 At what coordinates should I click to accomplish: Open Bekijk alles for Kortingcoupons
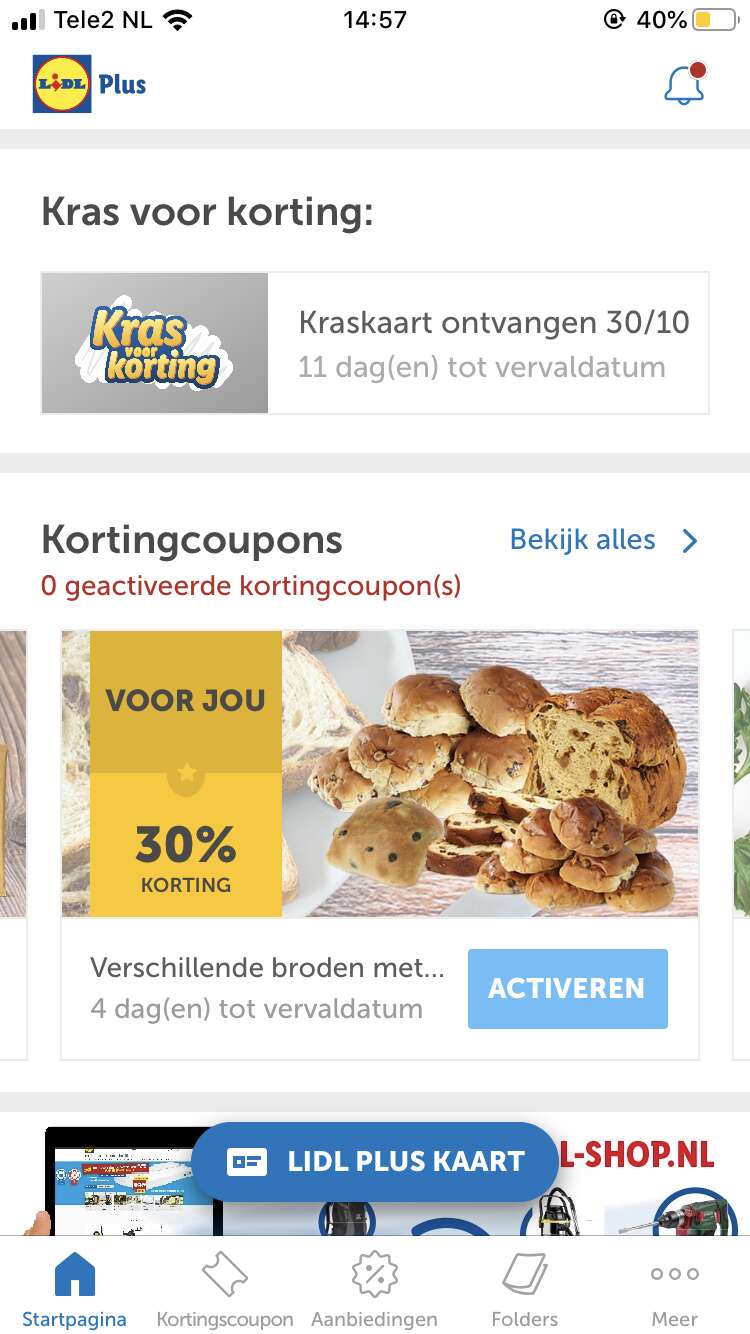coord(603,540)
